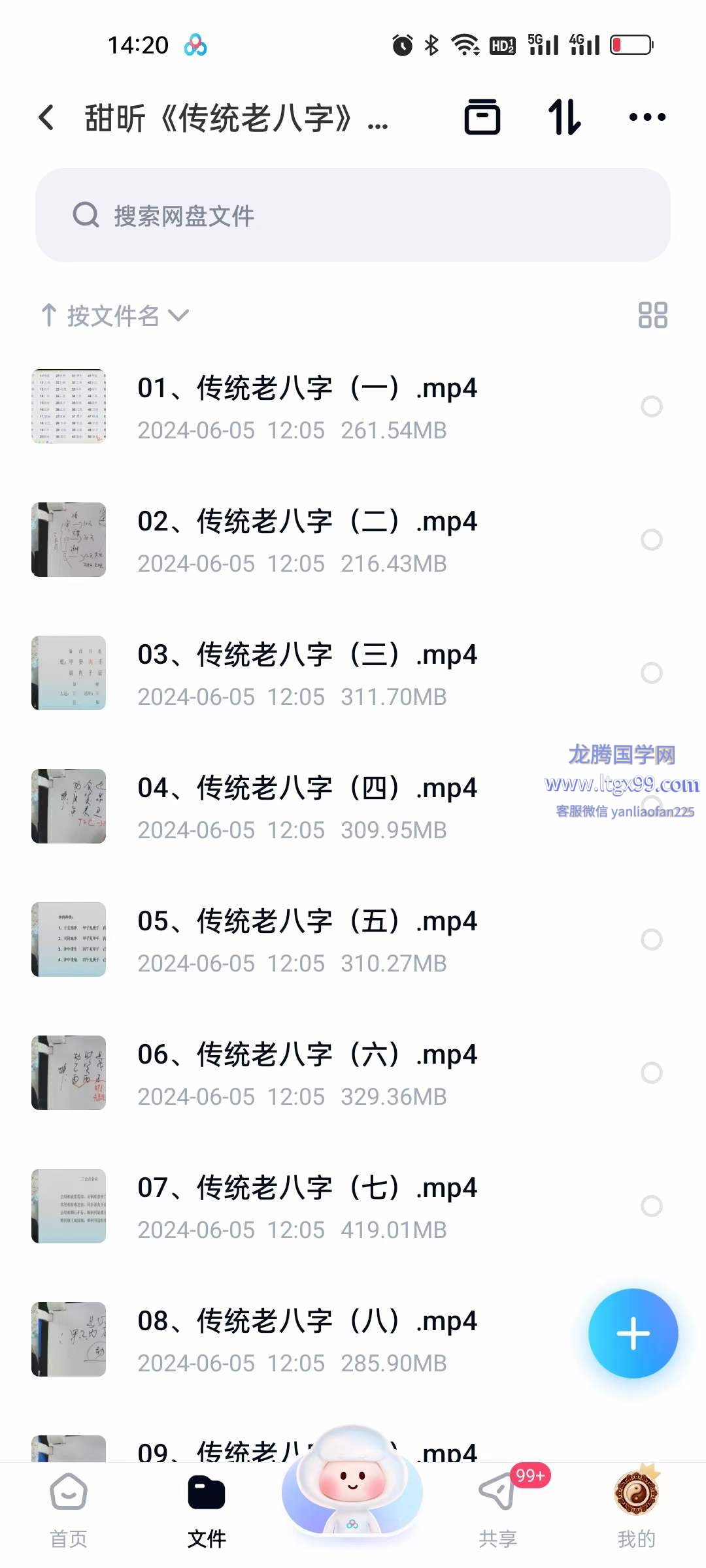Viewport: 706px width, 1568px height.
Task: Tap the up-down arrows sort icon
Action: (565, 118)
